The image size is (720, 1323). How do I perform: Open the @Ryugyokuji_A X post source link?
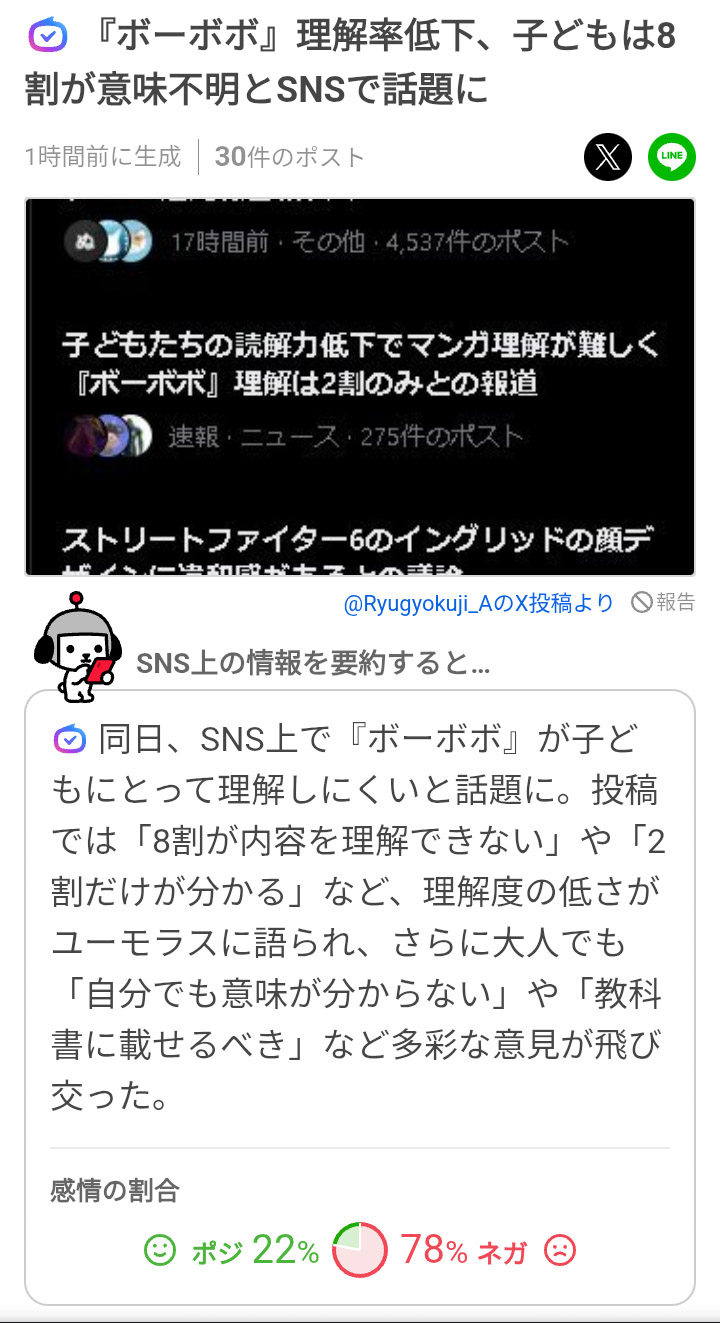pyautogui.click(x=478, y=603)
